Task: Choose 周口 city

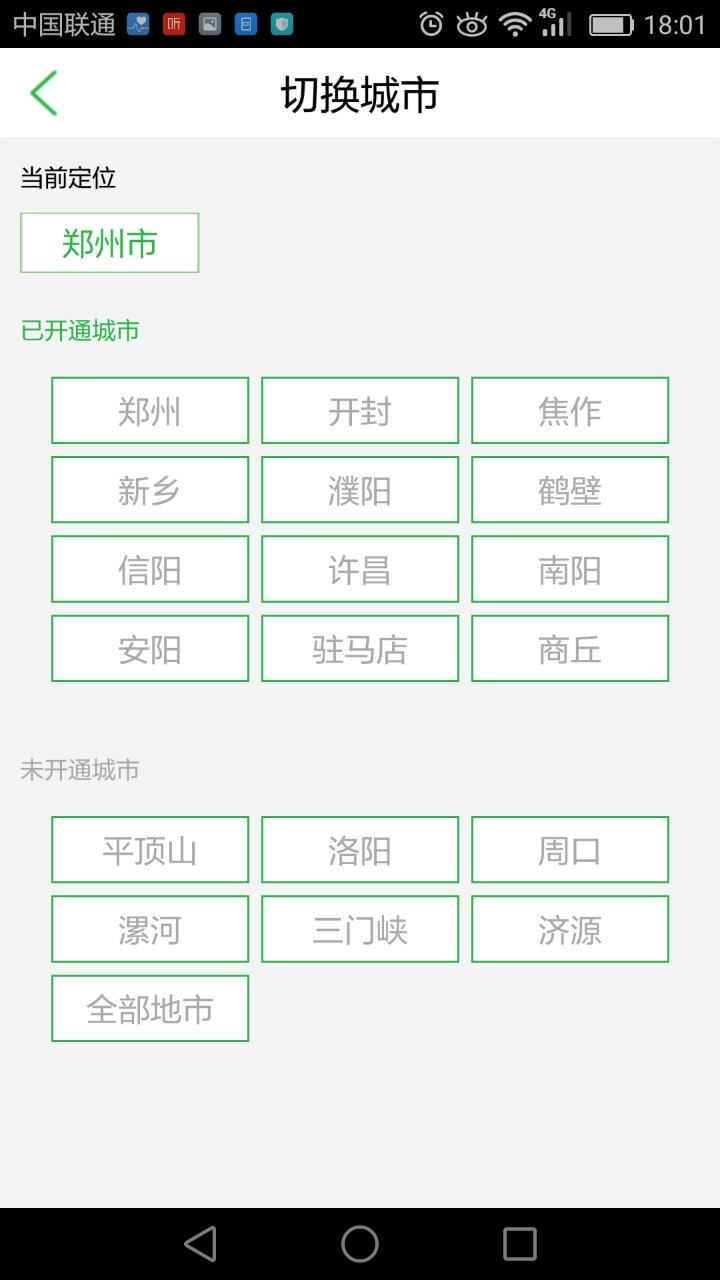Action: (x=570, y=850)
